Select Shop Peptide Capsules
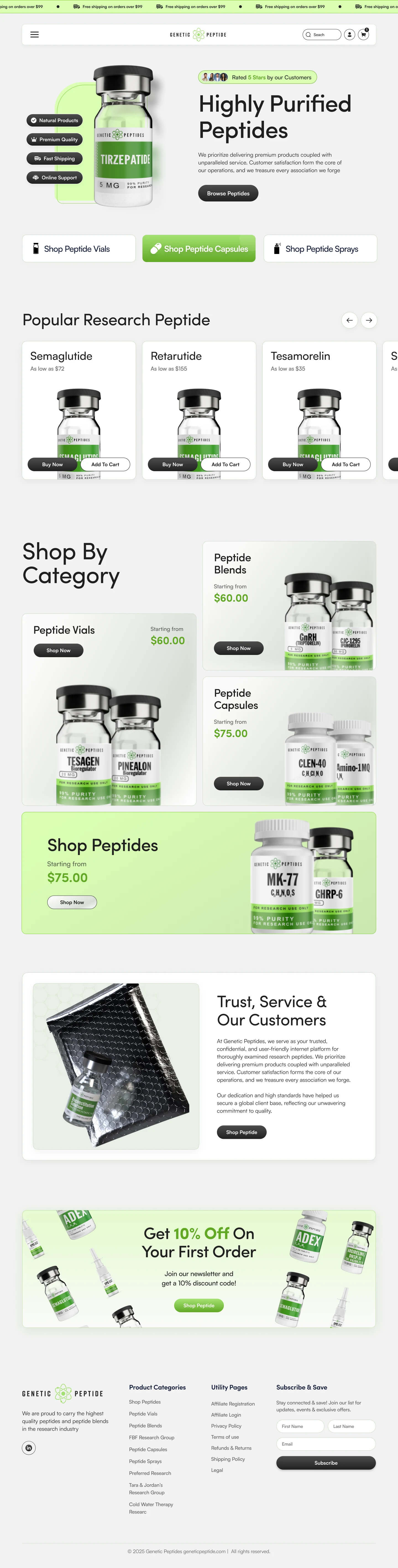The width and height of the screenshot is (398, 1568). tap(199, 249)
